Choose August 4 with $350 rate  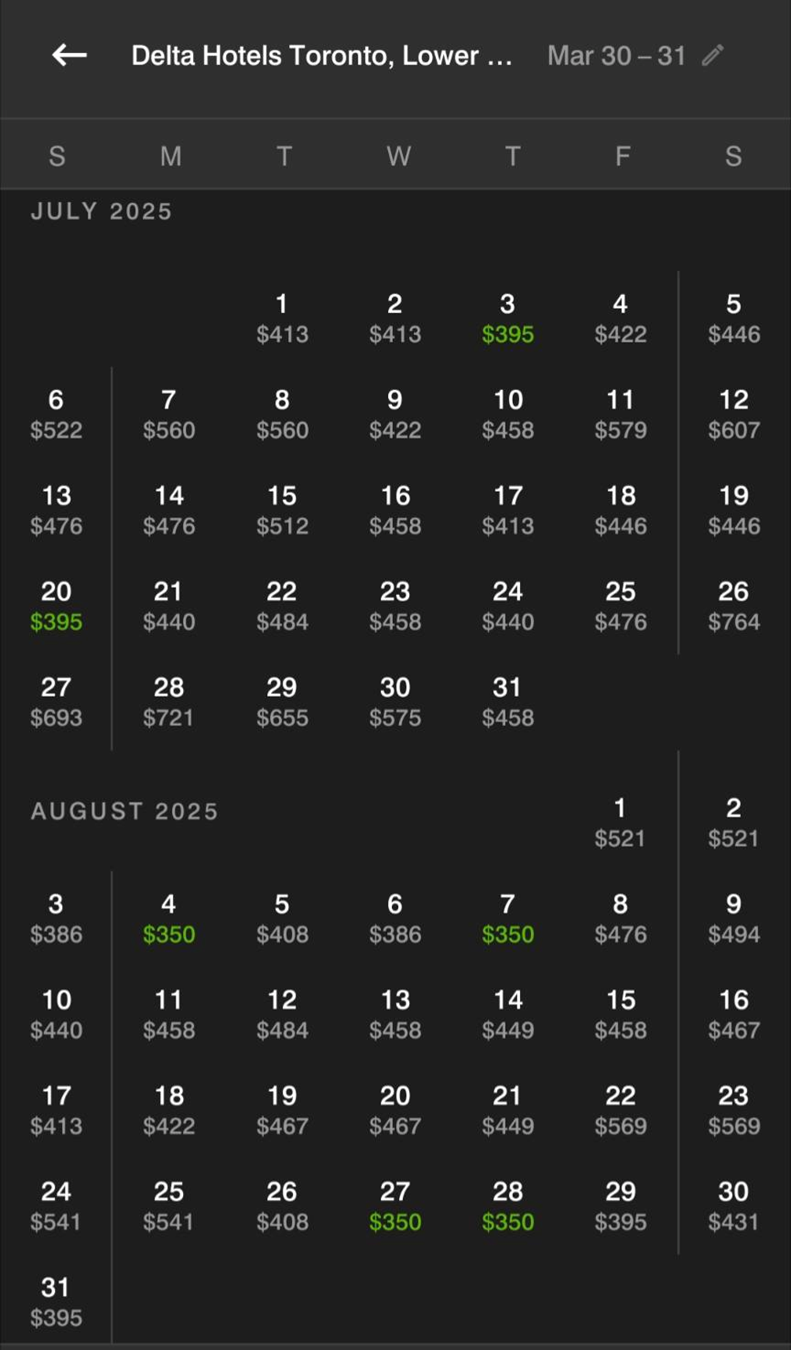pyautogui.click(x=169, y=919)
